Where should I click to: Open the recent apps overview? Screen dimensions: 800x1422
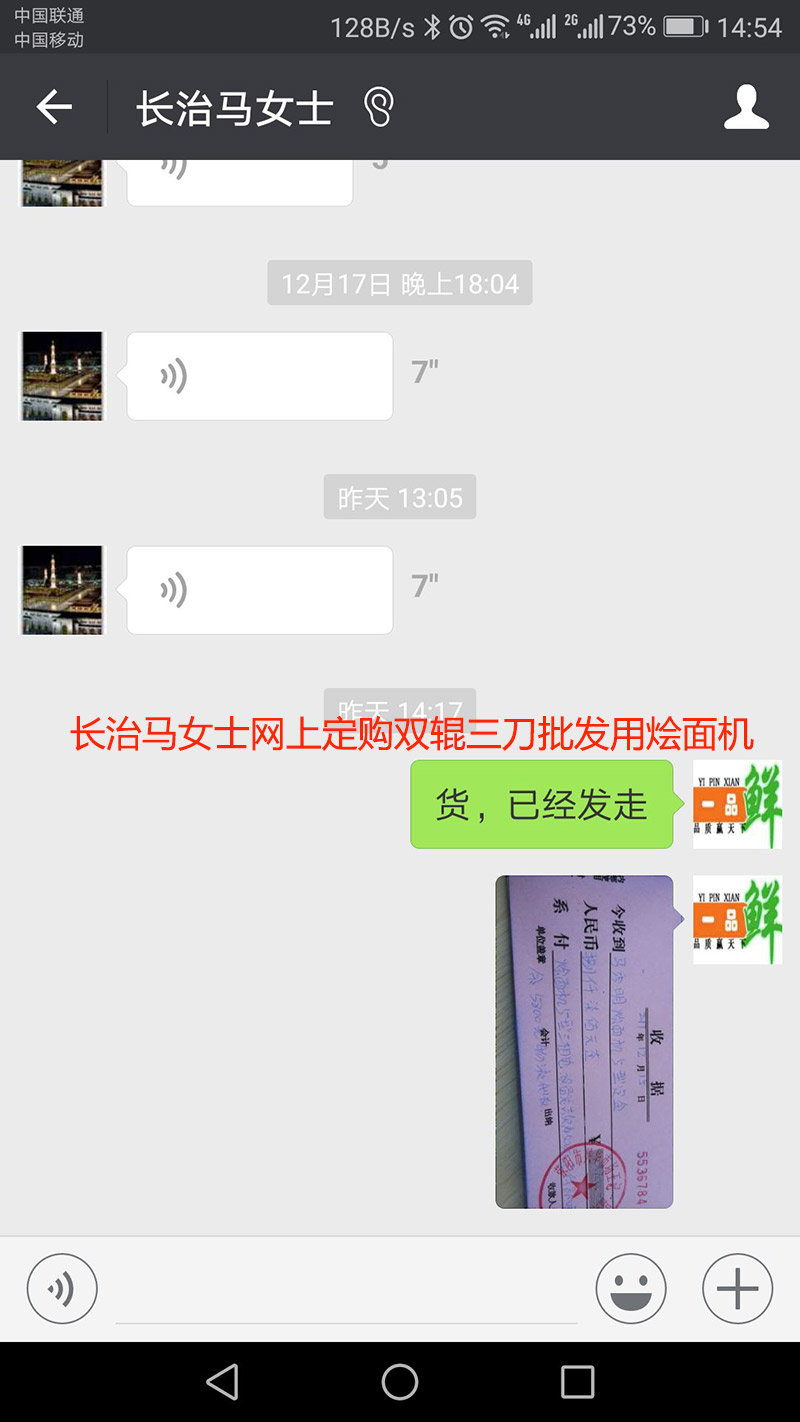(577, 1382)
